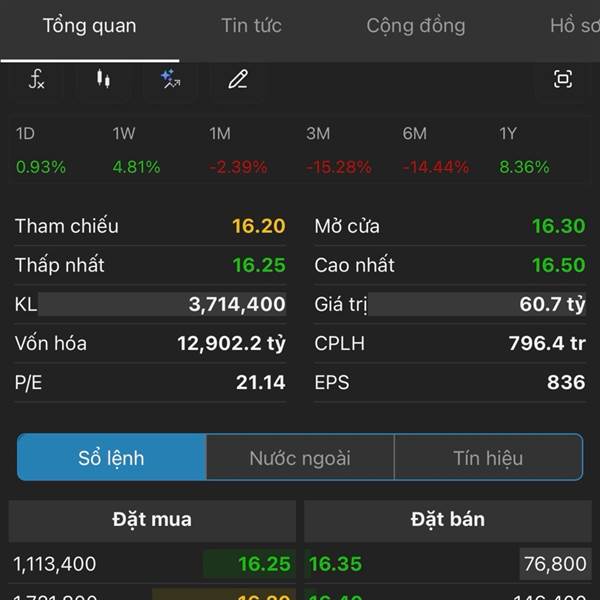Show the 1M price change
This screenshot has height=600, width=600.
pyautogui.click(x=237, y=150)
